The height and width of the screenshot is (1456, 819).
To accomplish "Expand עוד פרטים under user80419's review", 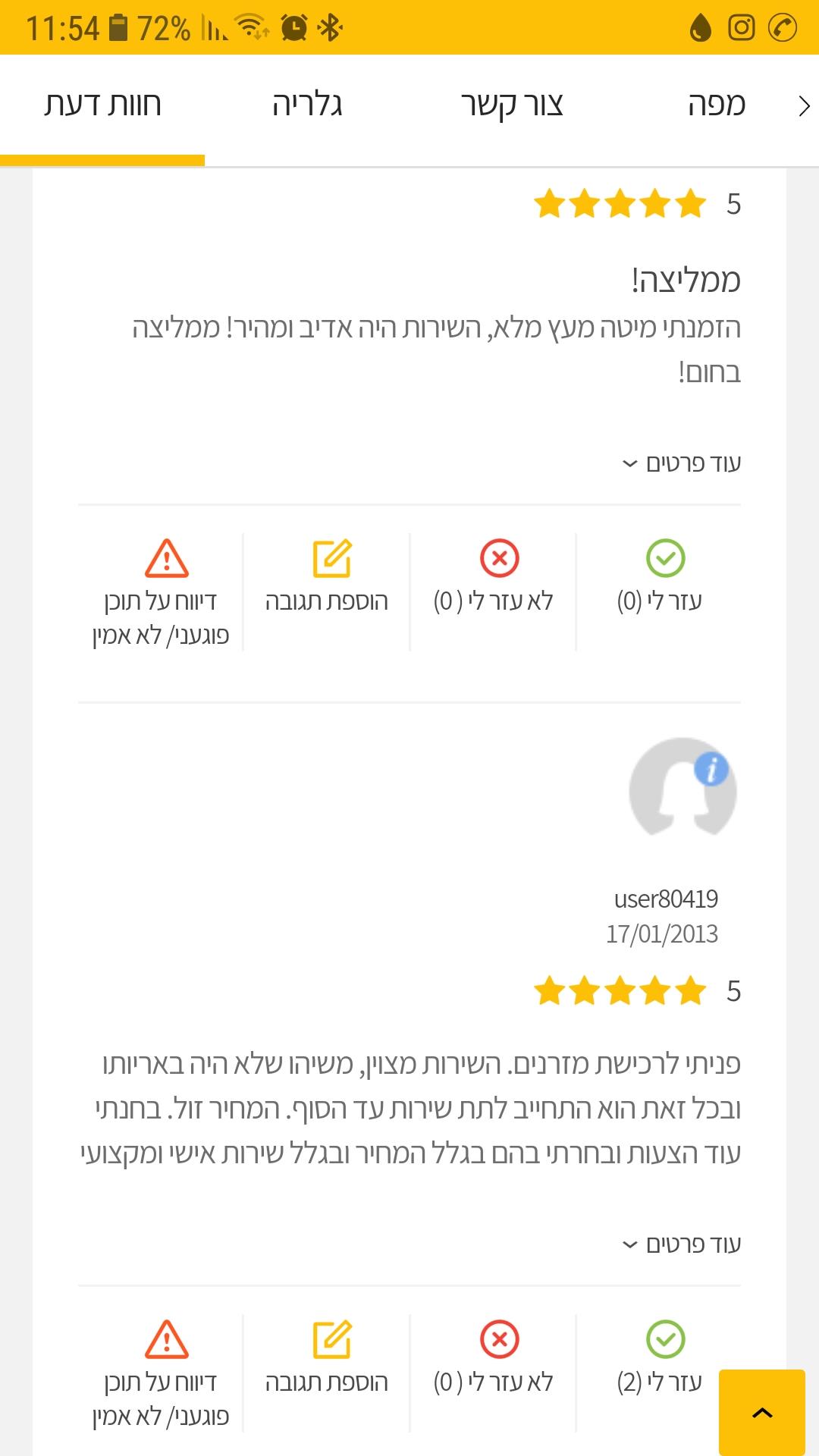I will pos(681,1244).
